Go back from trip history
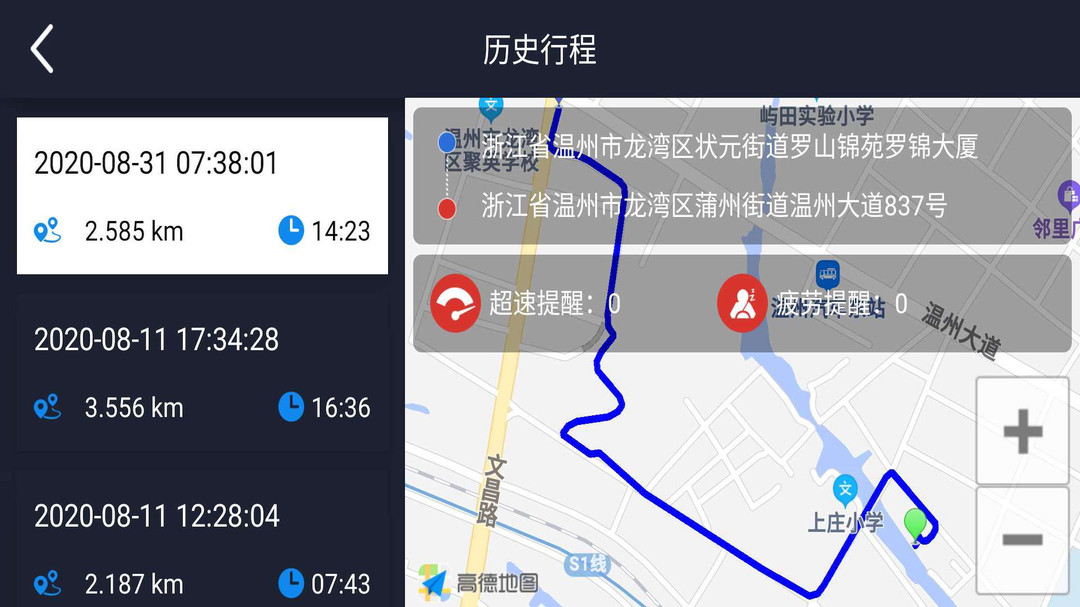Image resolution: width=1080 pixels, height=607 pixels. [42, 49]
